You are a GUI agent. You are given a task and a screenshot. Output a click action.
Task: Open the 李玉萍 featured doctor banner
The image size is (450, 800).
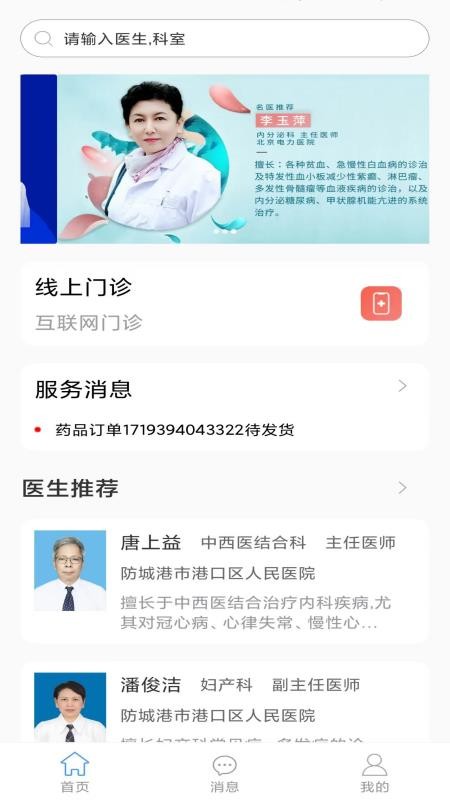[x=243, y=159]
